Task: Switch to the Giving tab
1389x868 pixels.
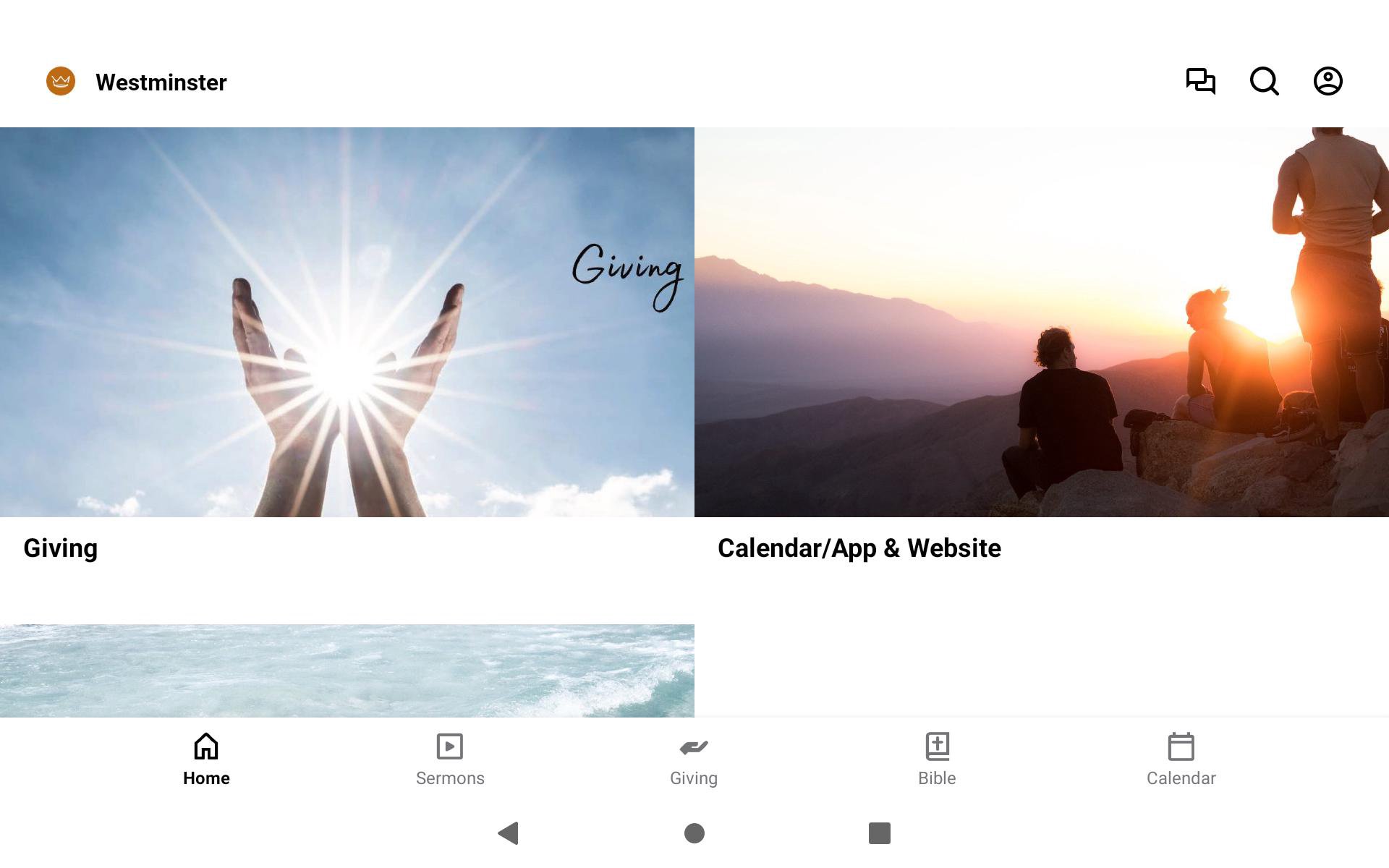Action: coord(694,759)
